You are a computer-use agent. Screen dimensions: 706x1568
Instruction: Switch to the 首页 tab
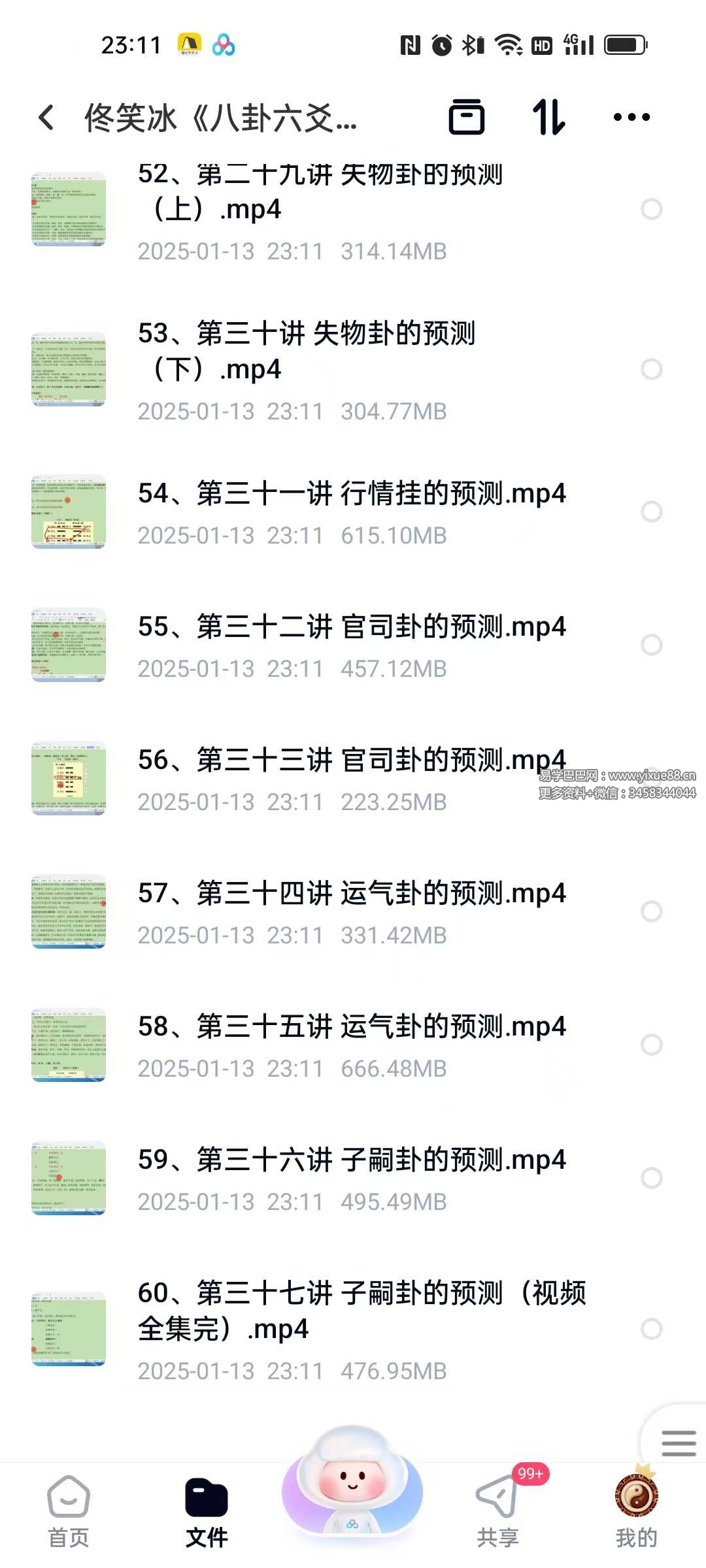tap(69, 1511)
